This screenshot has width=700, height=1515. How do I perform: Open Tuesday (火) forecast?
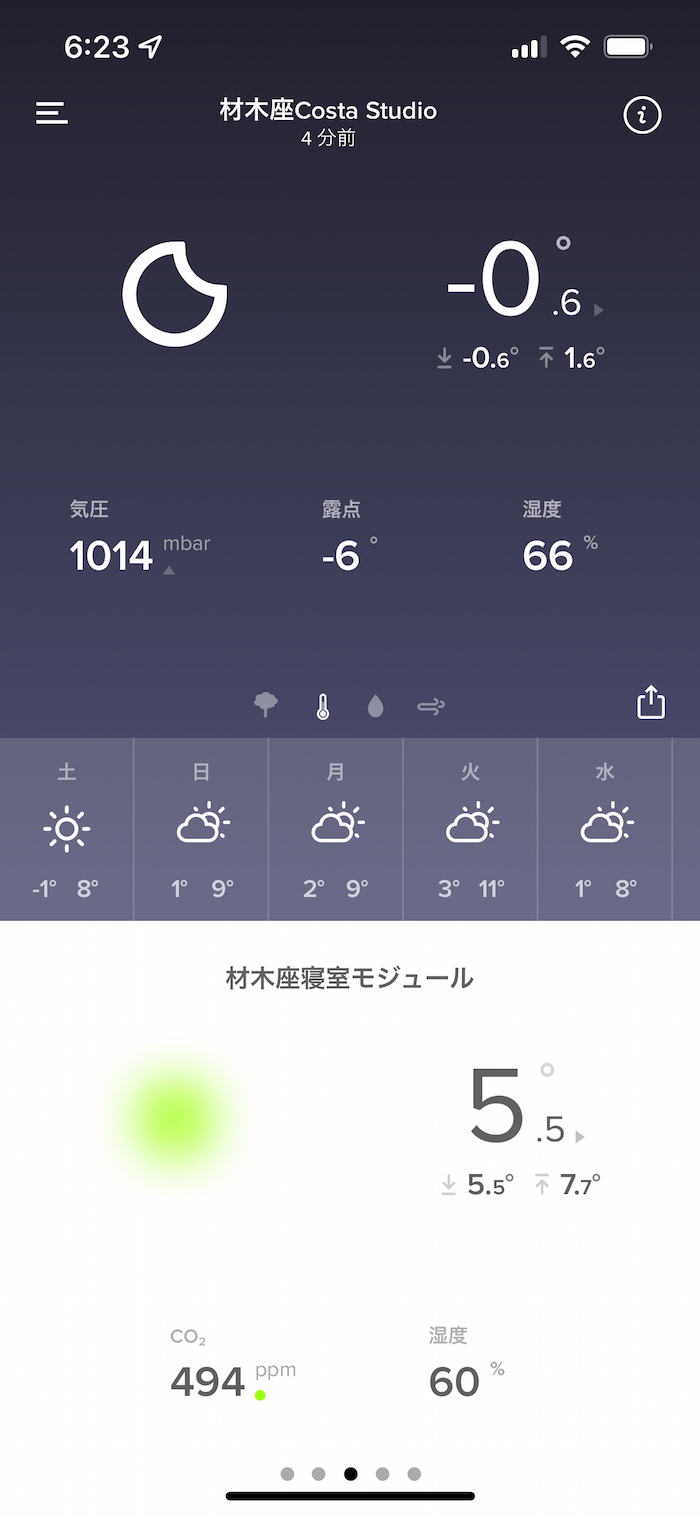(470, 829)
